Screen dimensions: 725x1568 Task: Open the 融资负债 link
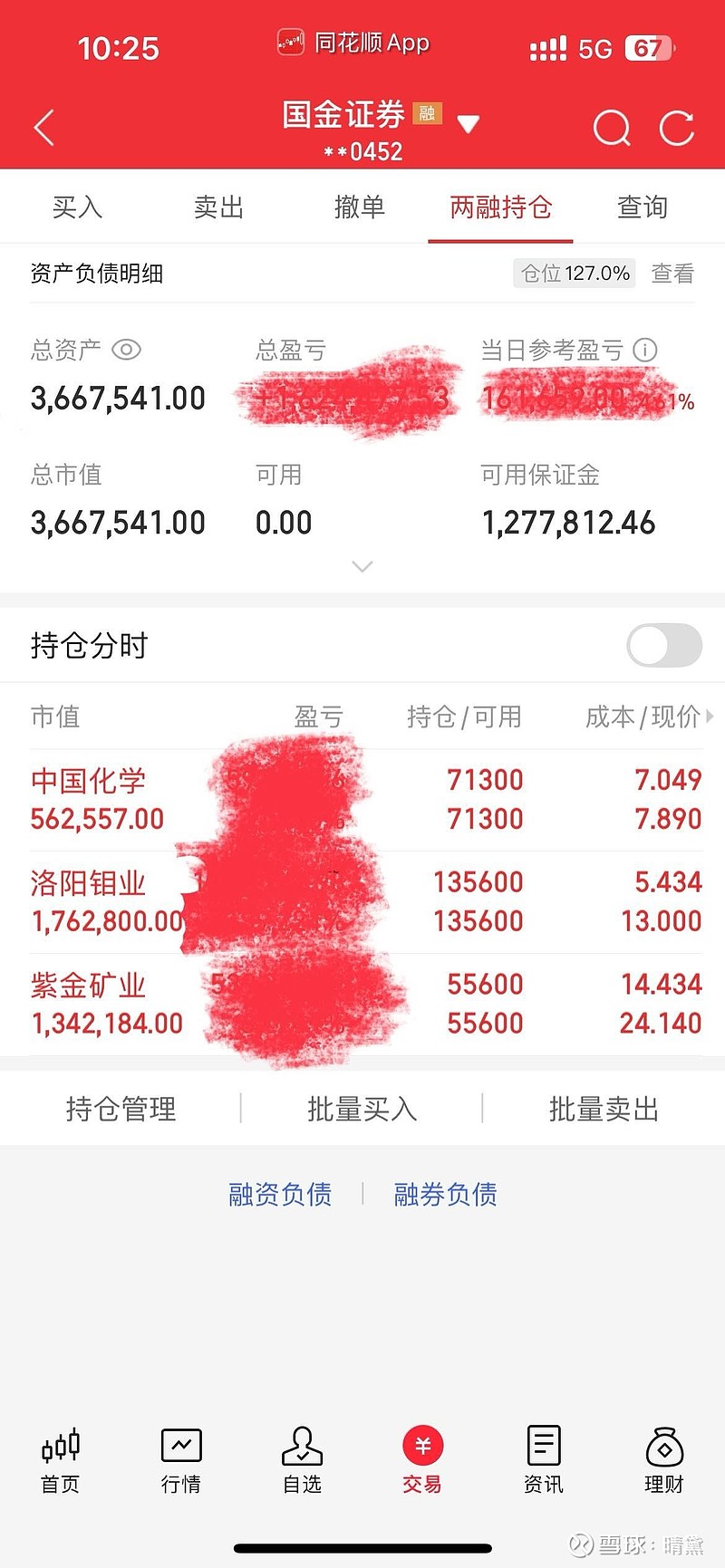tap(279, 1194)
